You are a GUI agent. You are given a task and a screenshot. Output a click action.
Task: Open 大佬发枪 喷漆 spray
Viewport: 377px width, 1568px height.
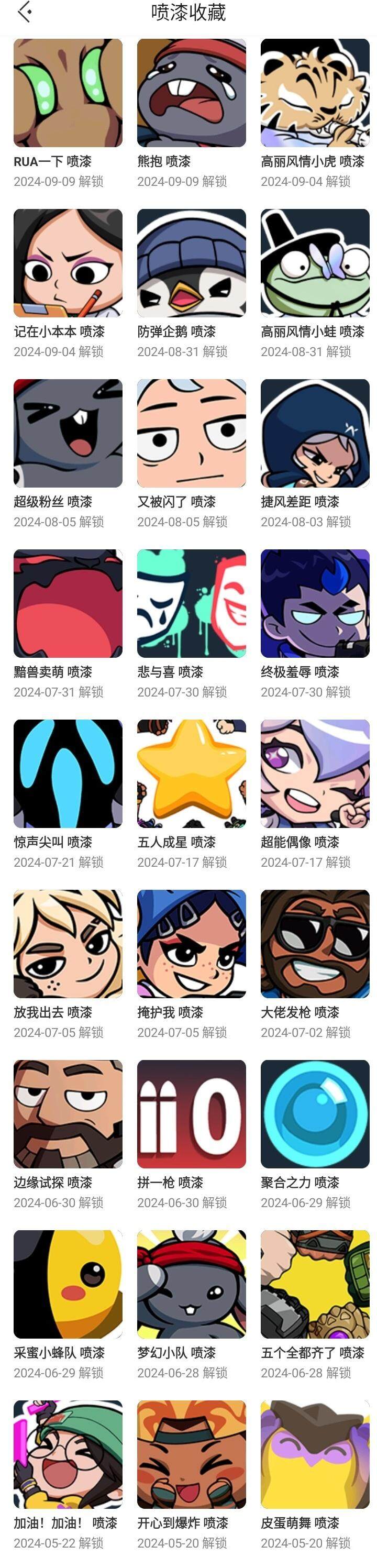click(x=315, y=944)
